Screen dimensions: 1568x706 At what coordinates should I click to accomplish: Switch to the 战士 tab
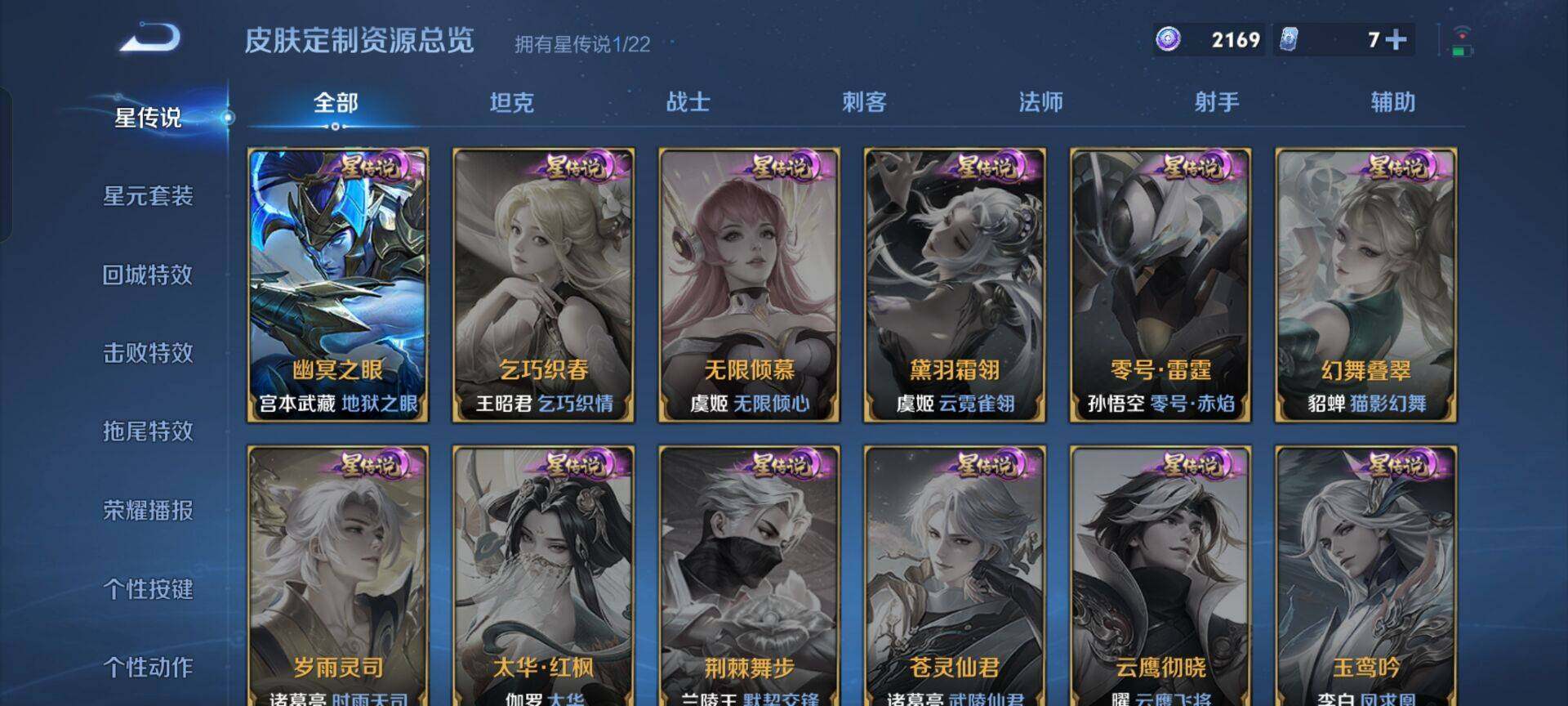pyautogui.click(x=688, y=103)
